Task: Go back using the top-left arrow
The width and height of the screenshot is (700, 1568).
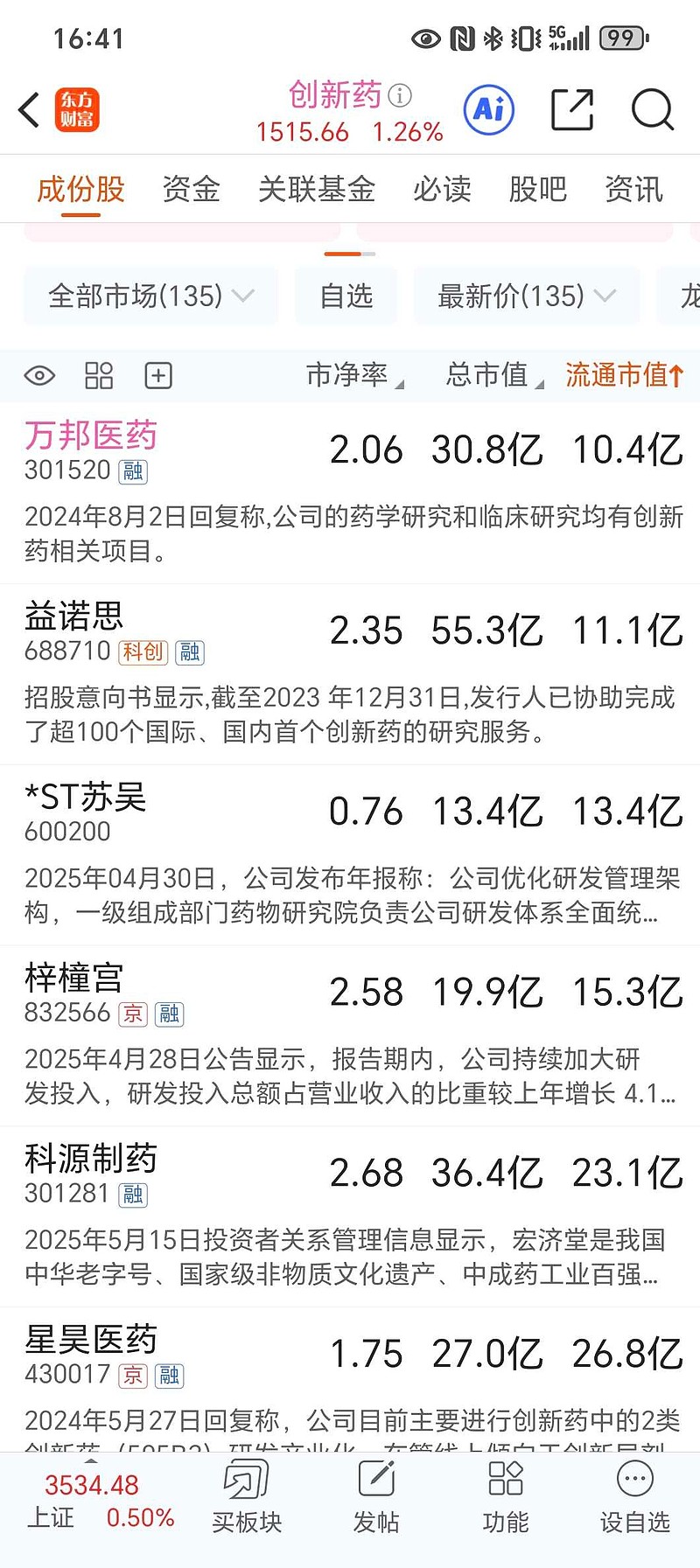Action: click(x=29, y=110)
